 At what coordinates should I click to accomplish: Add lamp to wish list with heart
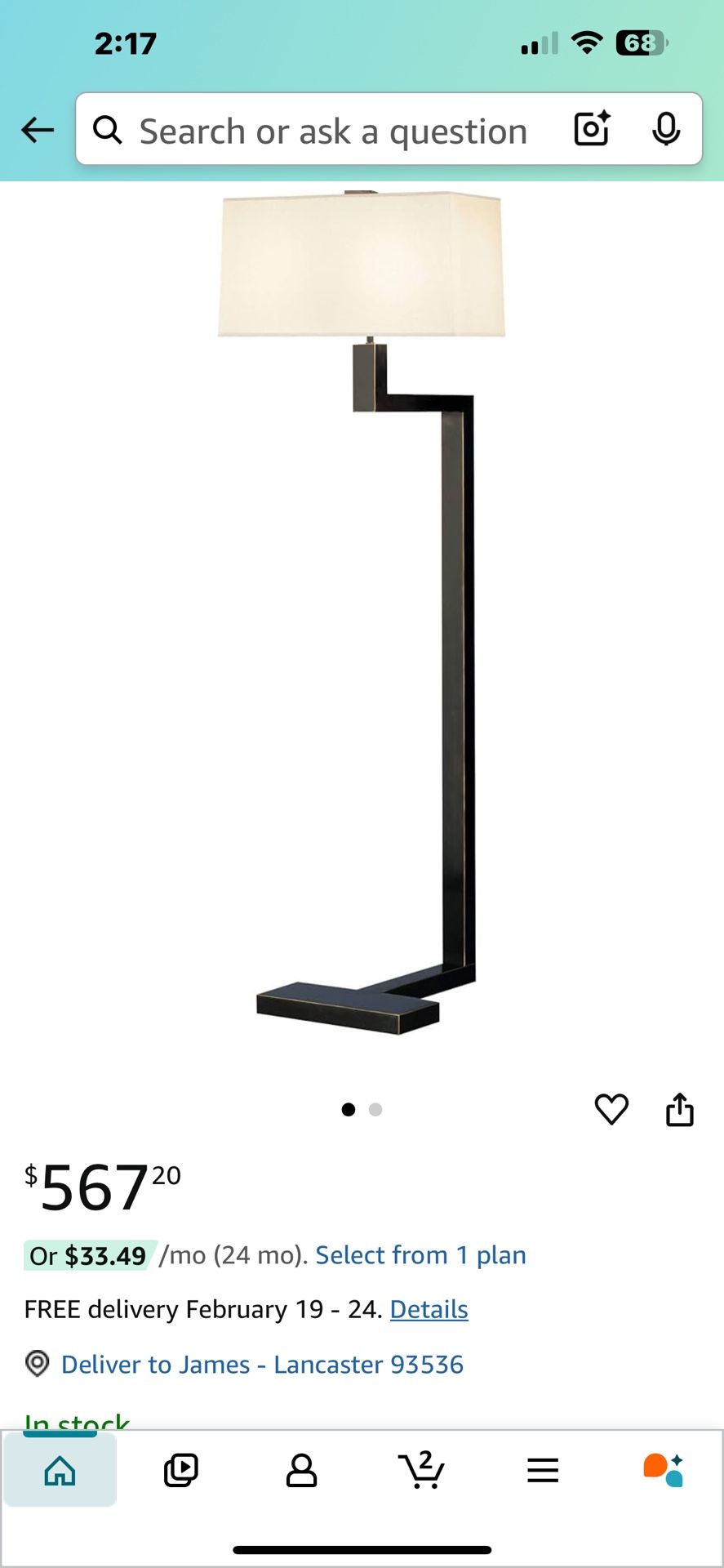611,1109
